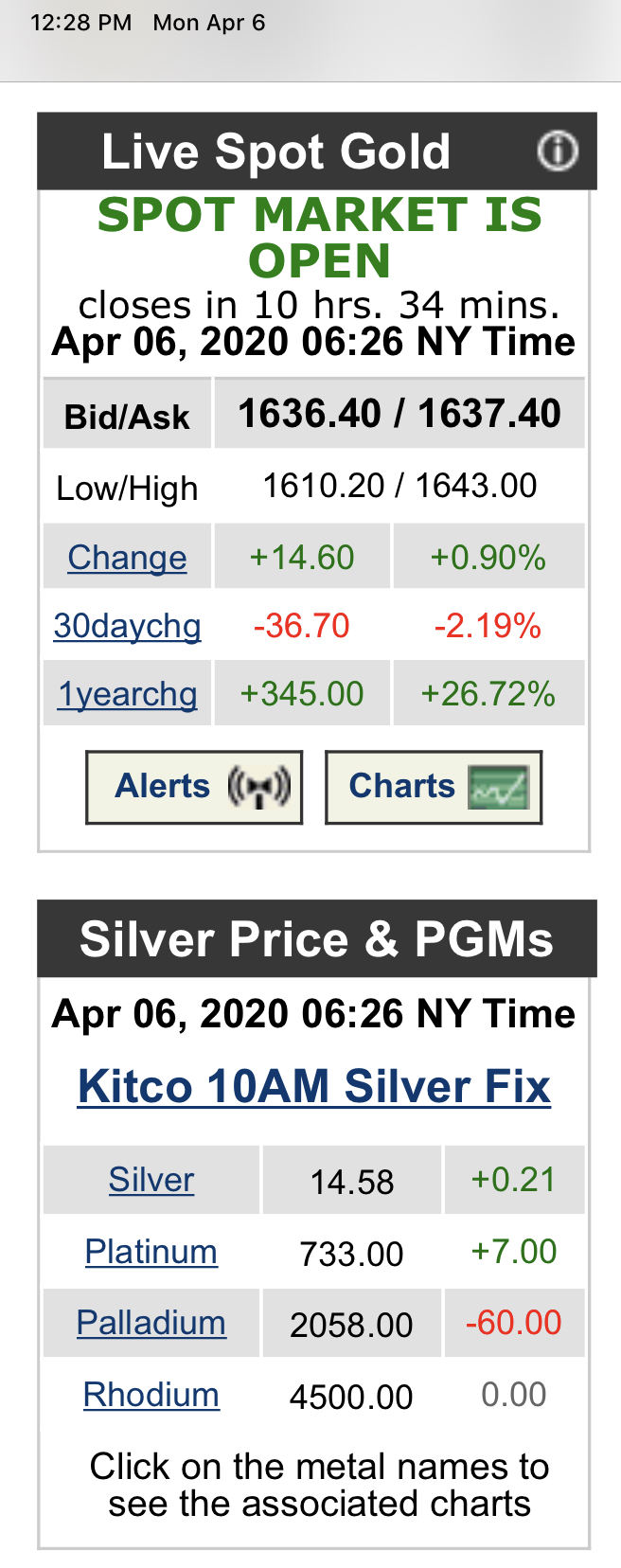Open the Rhodium chart link
The width and height of the screenshot is (621, 1568).
coord(151,1395)
